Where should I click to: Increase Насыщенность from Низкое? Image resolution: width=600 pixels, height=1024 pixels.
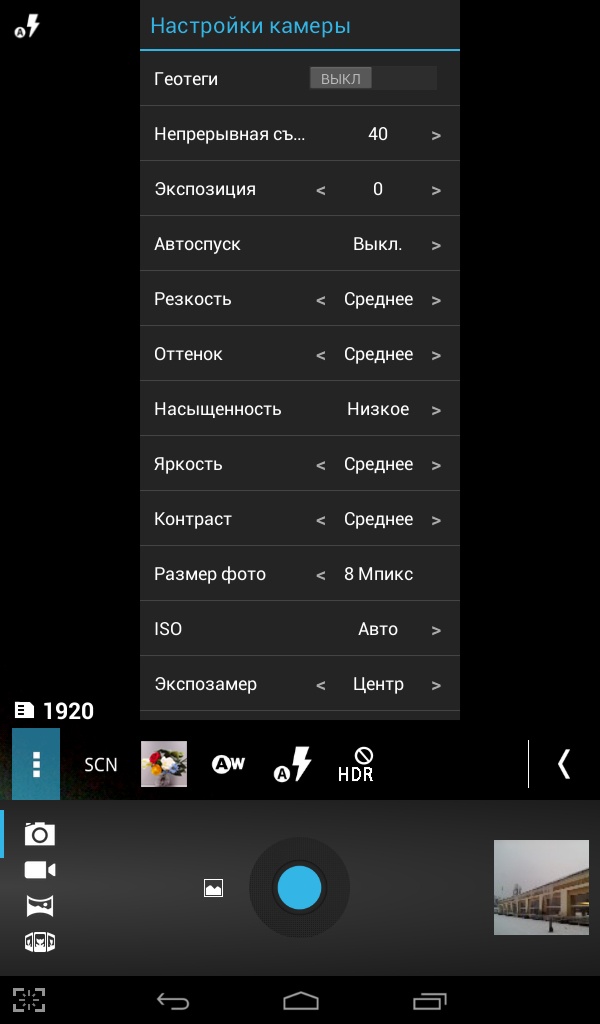(x=436, y=410)
